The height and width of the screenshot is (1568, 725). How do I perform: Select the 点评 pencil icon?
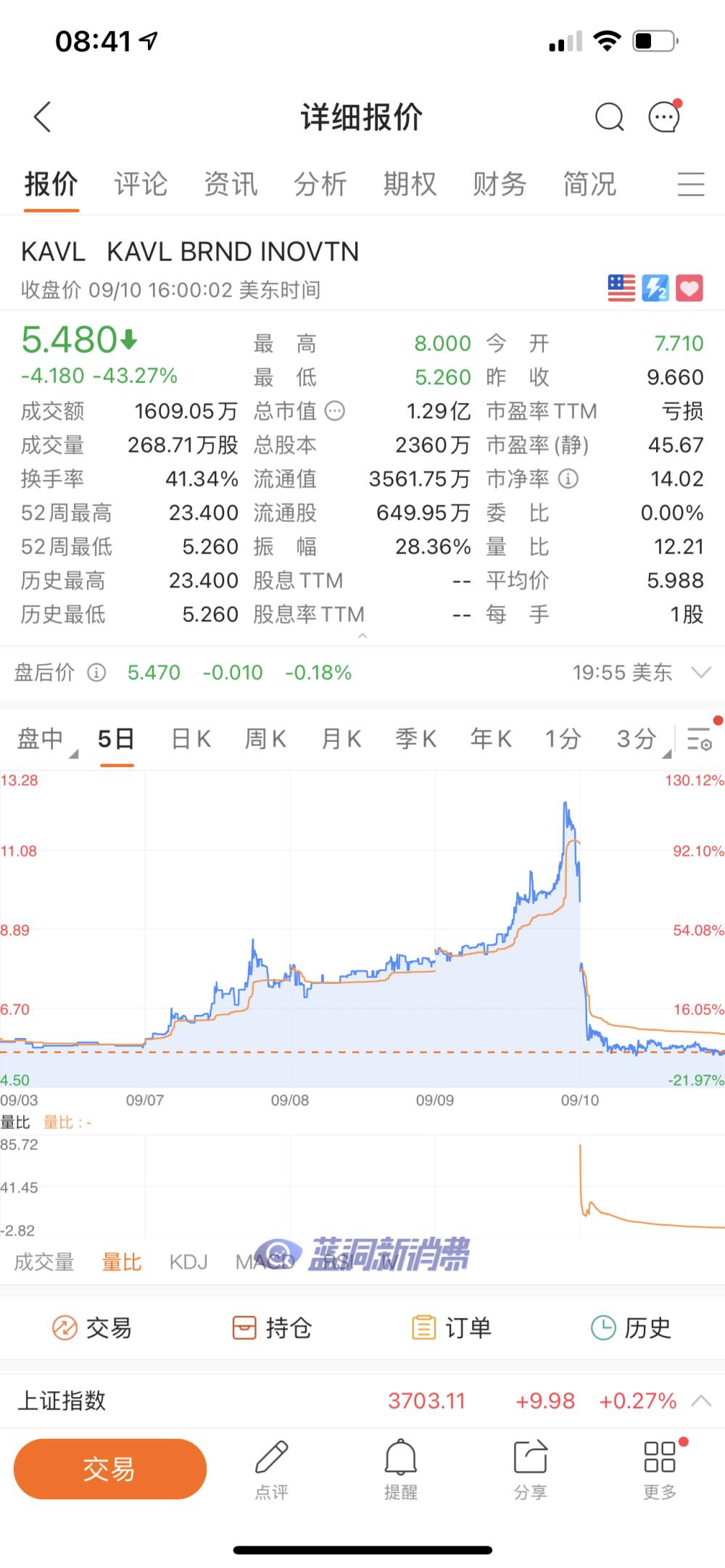272,1458
